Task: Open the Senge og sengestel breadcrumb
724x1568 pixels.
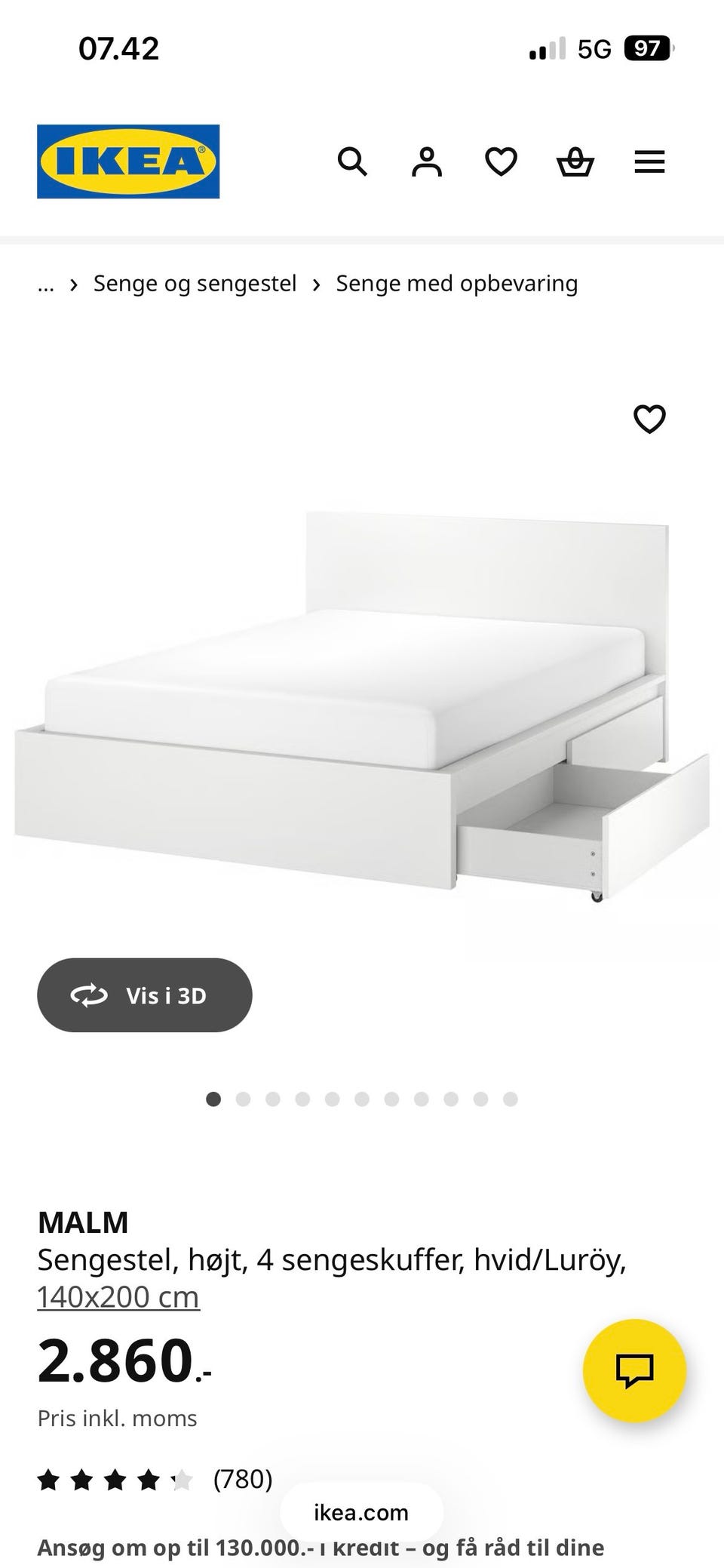Action: [x=195, y=284]
